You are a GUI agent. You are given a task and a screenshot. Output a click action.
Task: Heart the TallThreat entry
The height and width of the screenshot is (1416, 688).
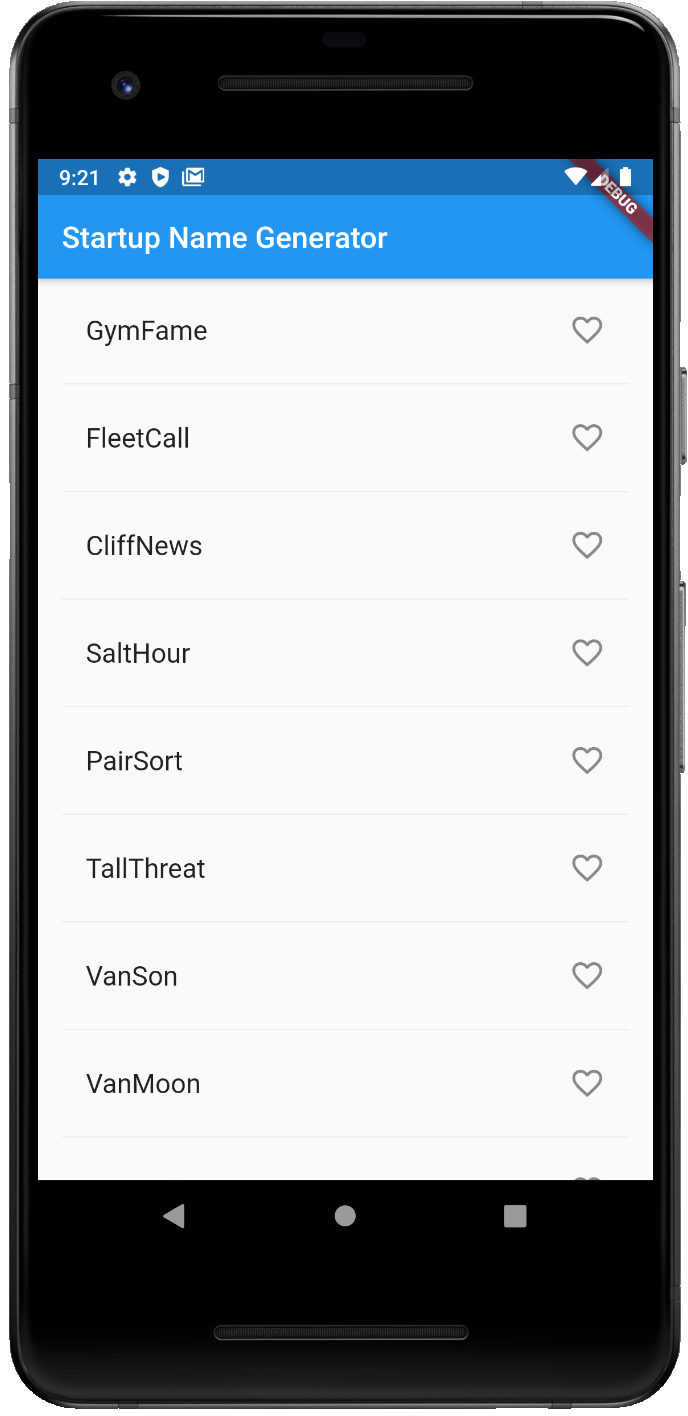pyautogui.click(x=587, y=868)
